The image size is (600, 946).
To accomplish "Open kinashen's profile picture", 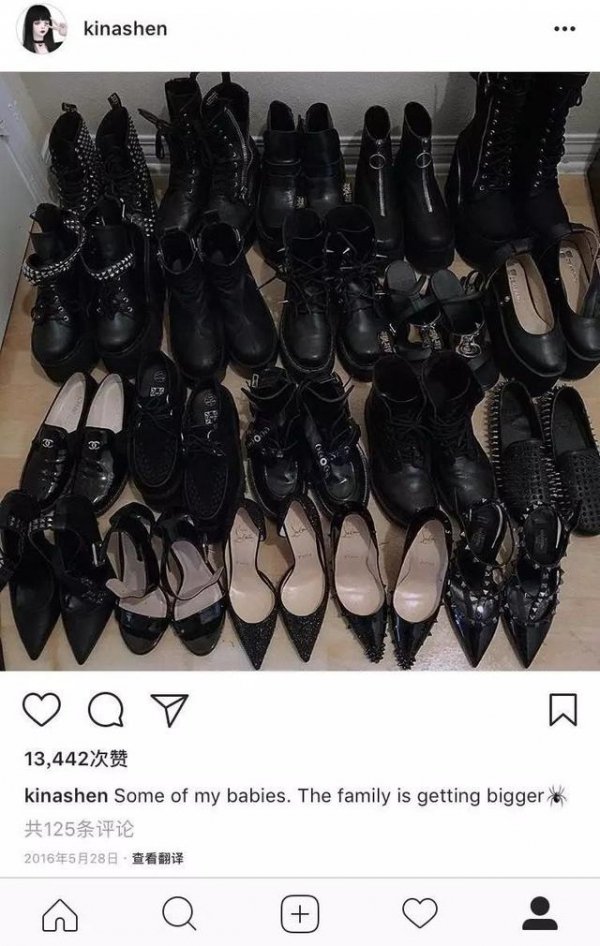I will (42, 29).
